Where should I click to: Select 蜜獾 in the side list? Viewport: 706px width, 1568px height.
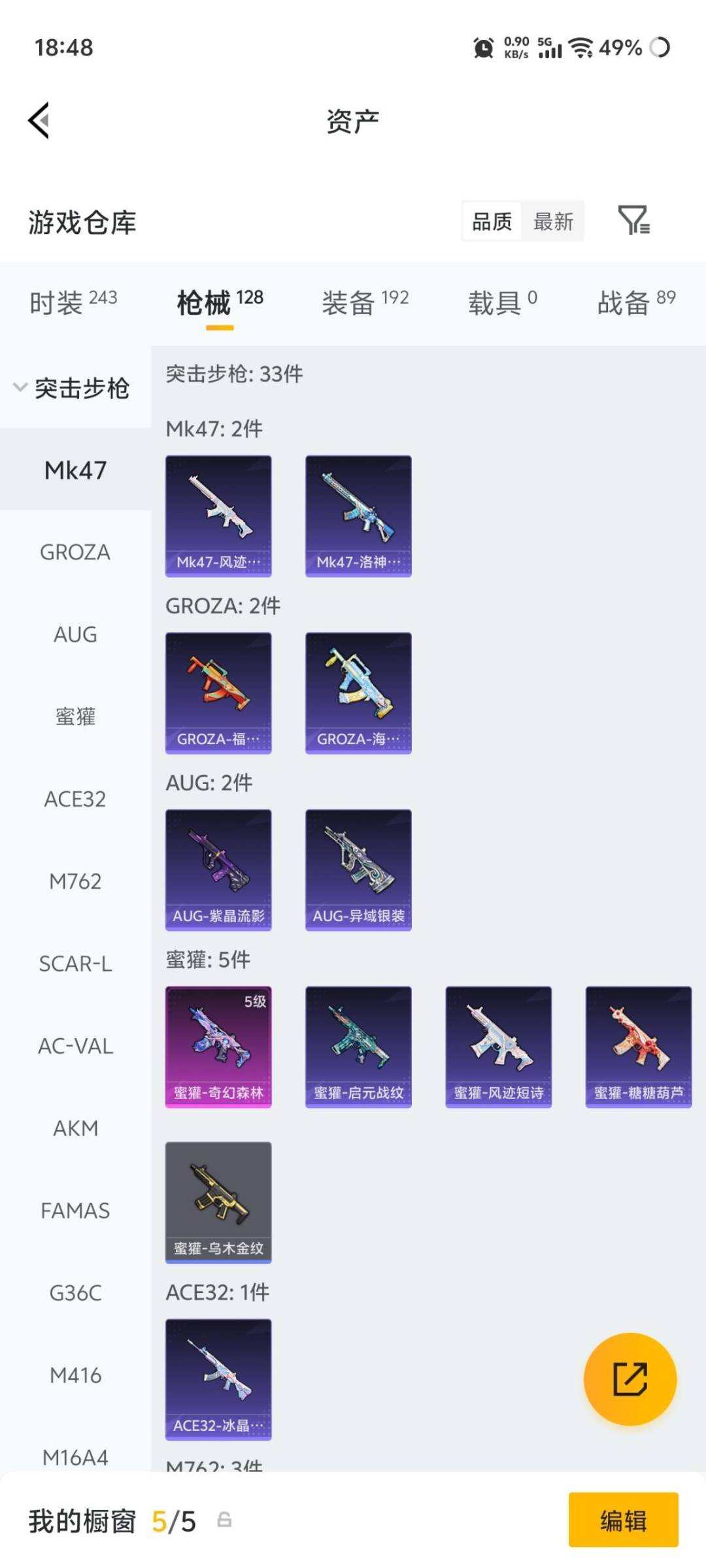coord(75,717)
